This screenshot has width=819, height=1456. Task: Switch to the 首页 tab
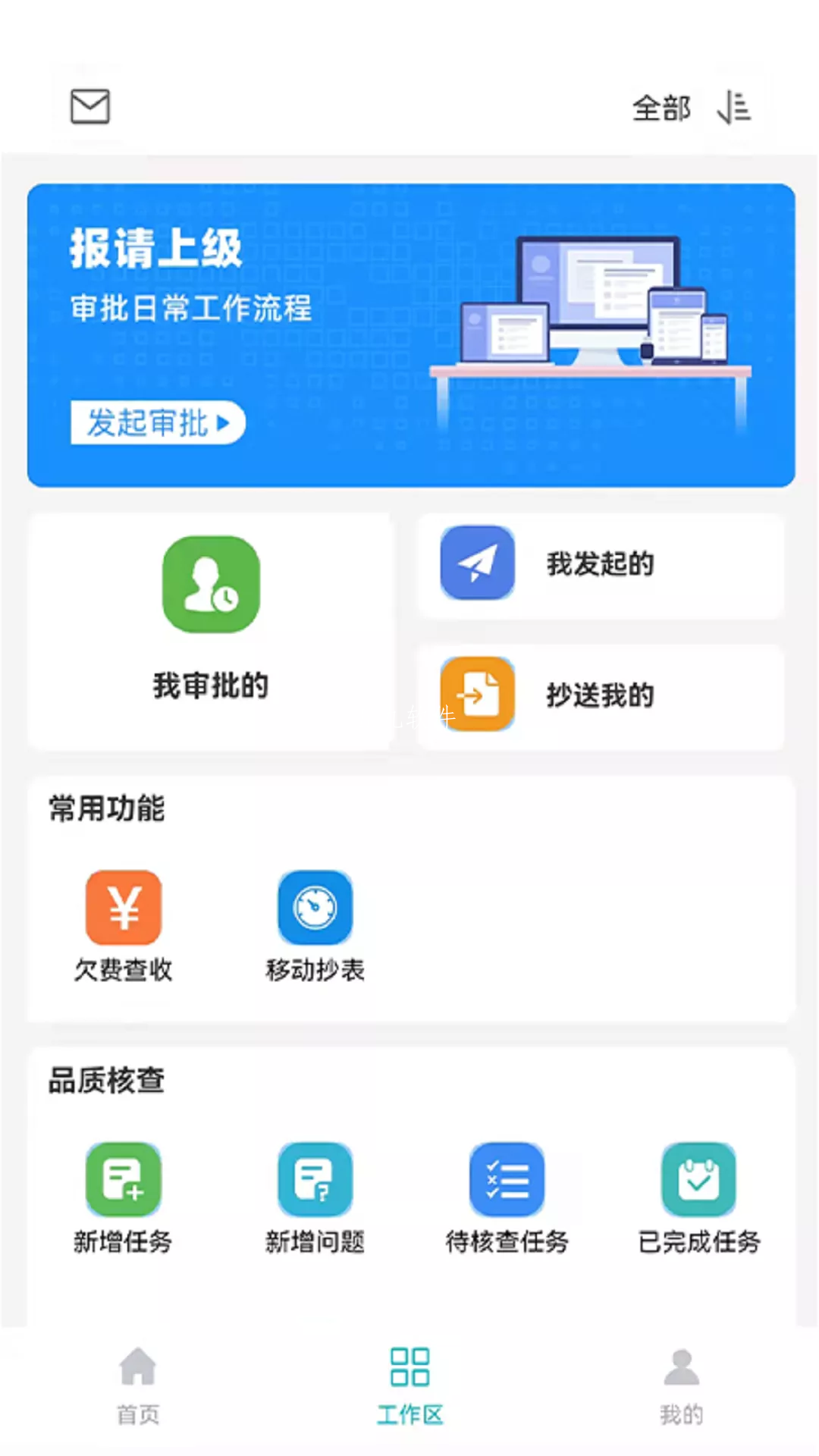click(x=138, y=1386)
